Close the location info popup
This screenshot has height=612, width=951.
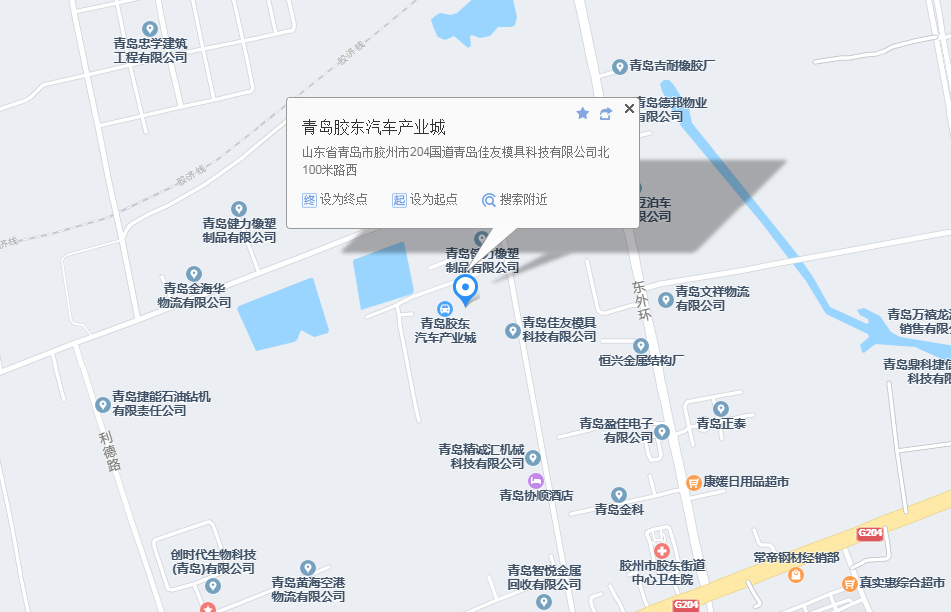[x=629, y=109]
